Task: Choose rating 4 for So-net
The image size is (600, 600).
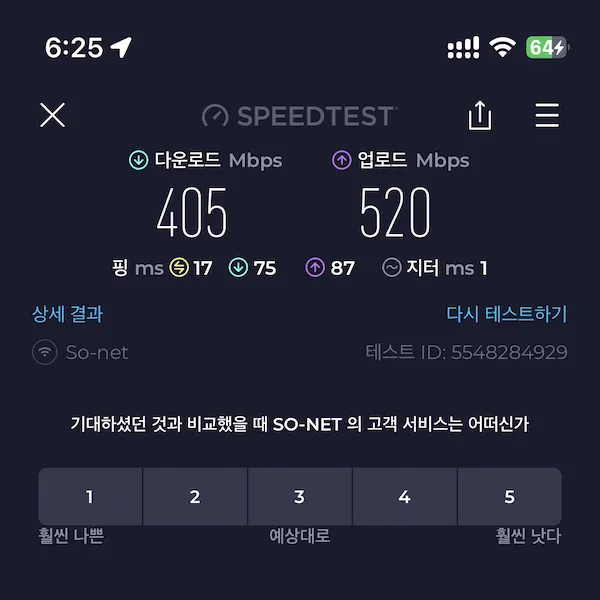Action: (x=404, y=497)
